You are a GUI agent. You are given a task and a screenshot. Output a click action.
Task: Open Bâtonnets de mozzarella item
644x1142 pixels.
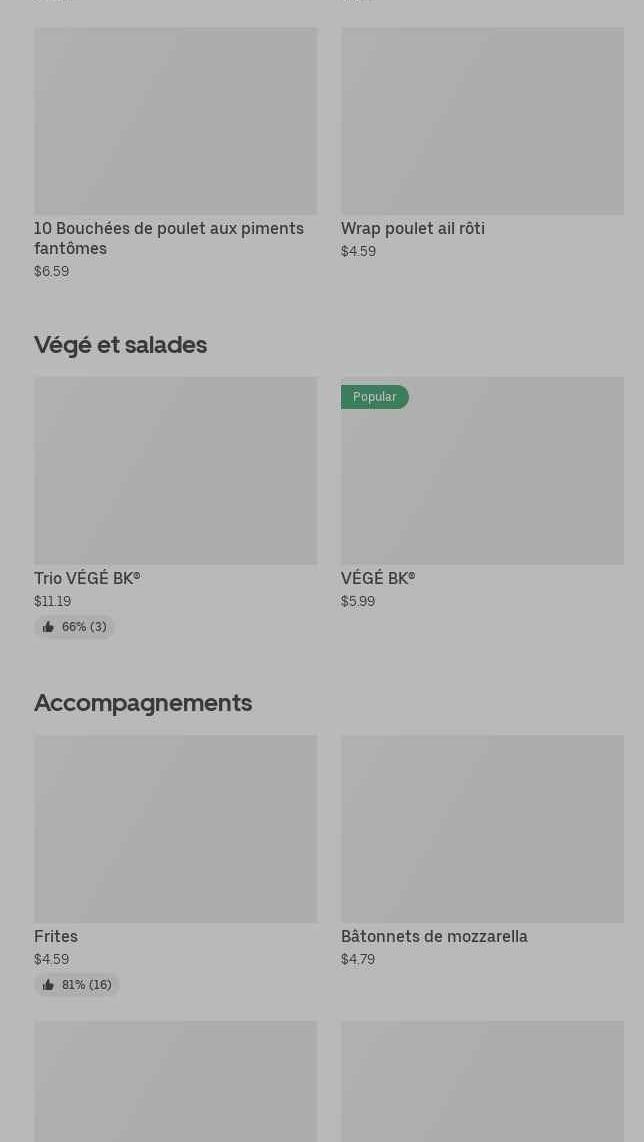(482, 851)
